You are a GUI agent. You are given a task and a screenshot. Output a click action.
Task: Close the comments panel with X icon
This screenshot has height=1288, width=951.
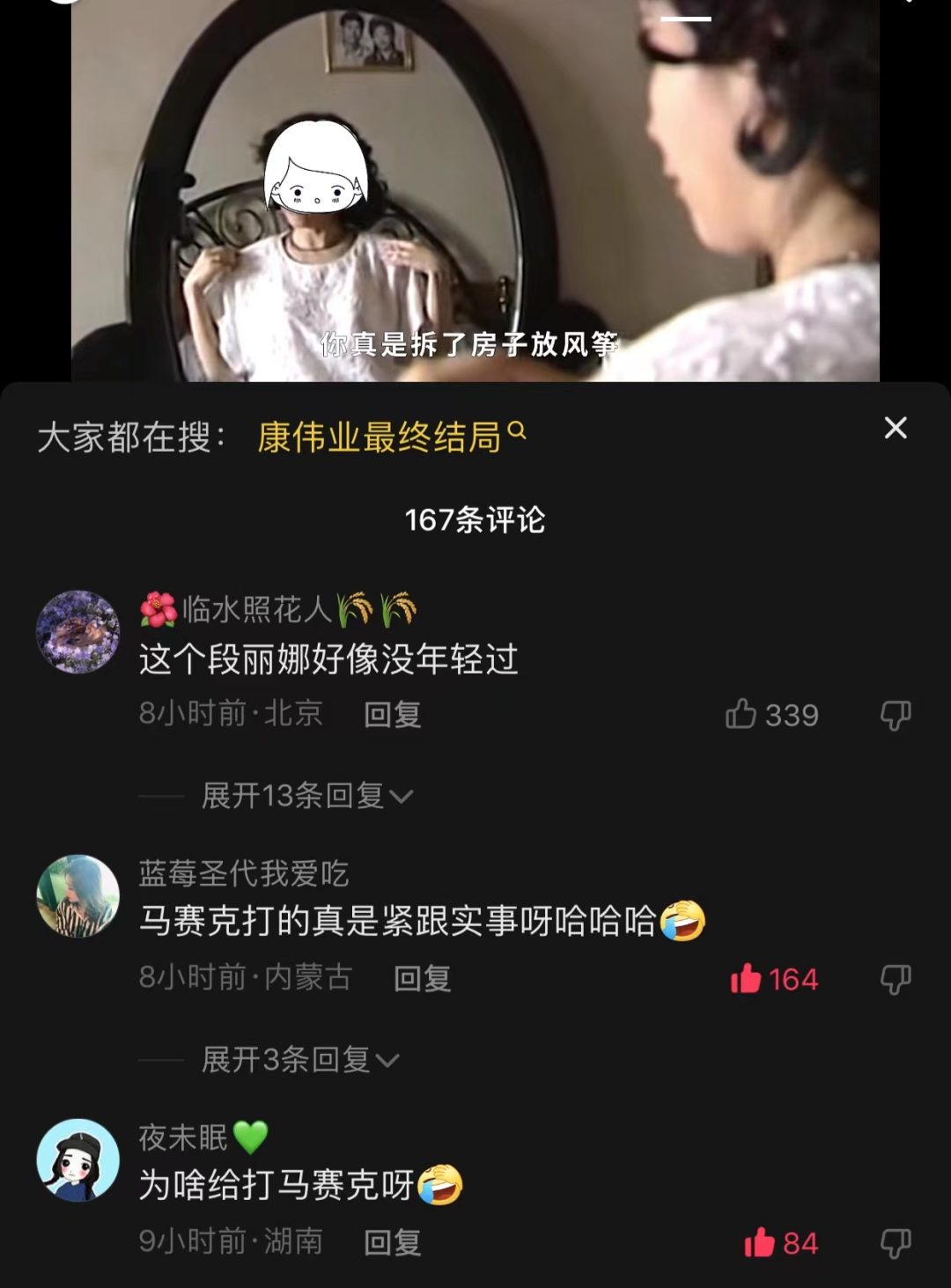point(896,429)
